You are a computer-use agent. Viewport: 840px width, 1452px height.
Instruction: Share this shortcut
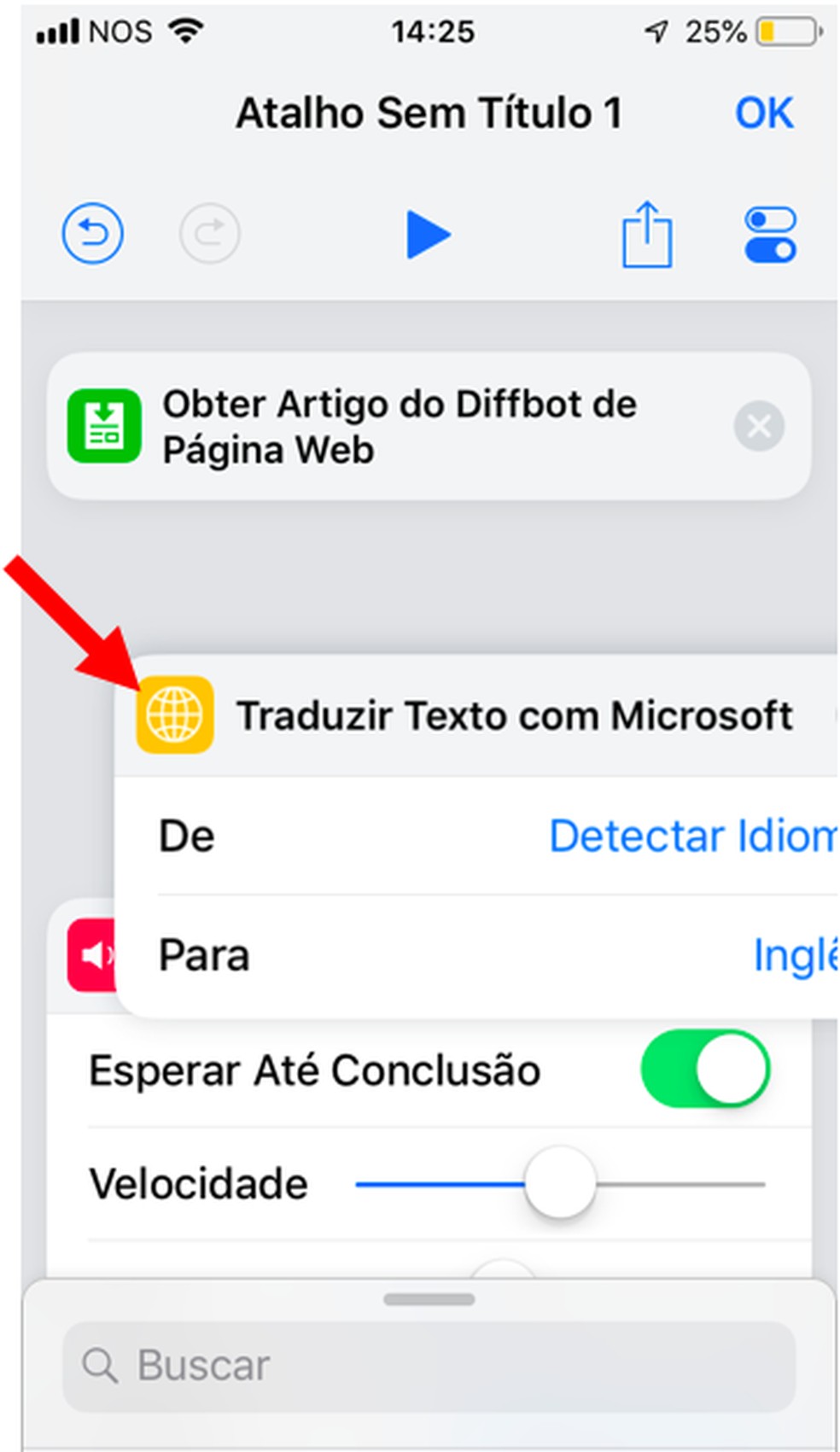point(646,235)
